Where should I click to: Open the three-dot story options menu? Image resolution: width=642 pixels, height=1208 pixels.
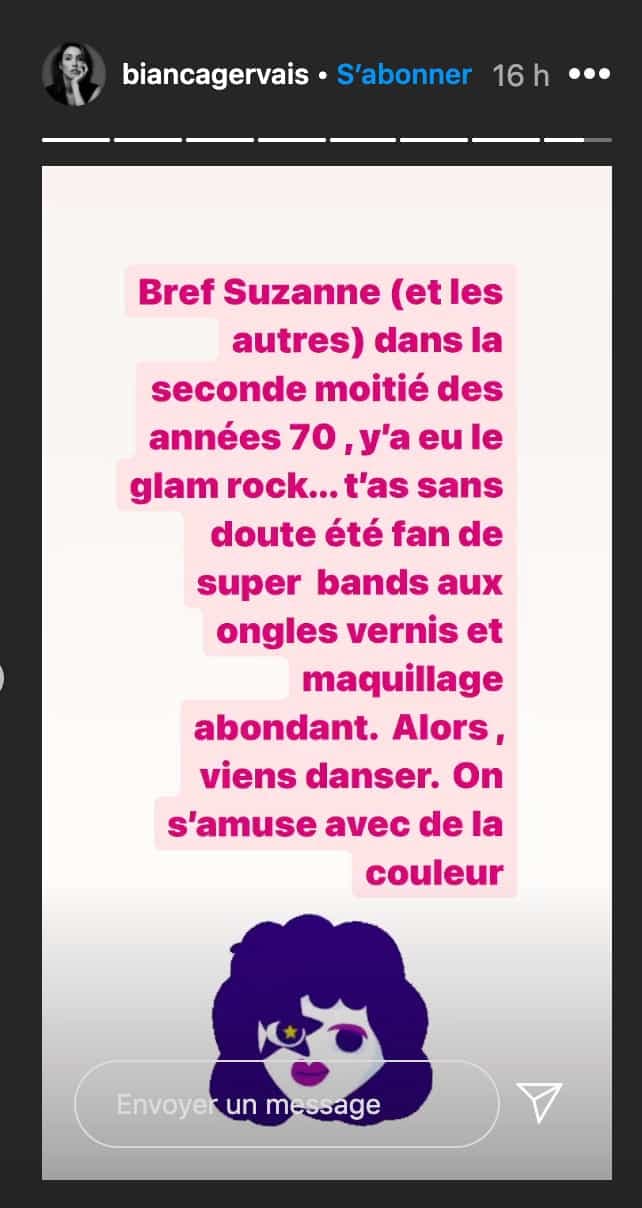pyautogui.click(x=589, y=75)
